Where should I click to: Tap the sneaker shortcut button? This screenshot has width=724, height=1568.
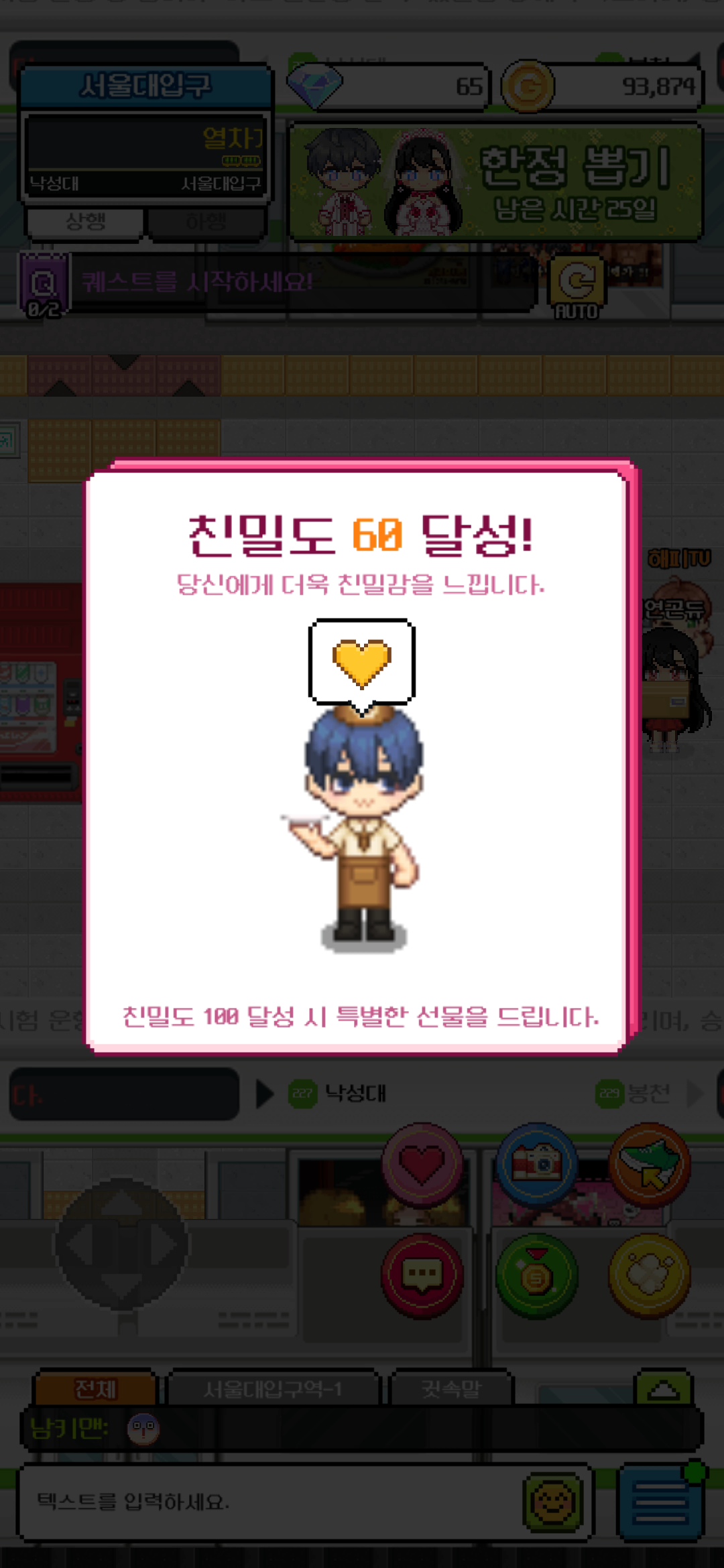coord(650,1165)
